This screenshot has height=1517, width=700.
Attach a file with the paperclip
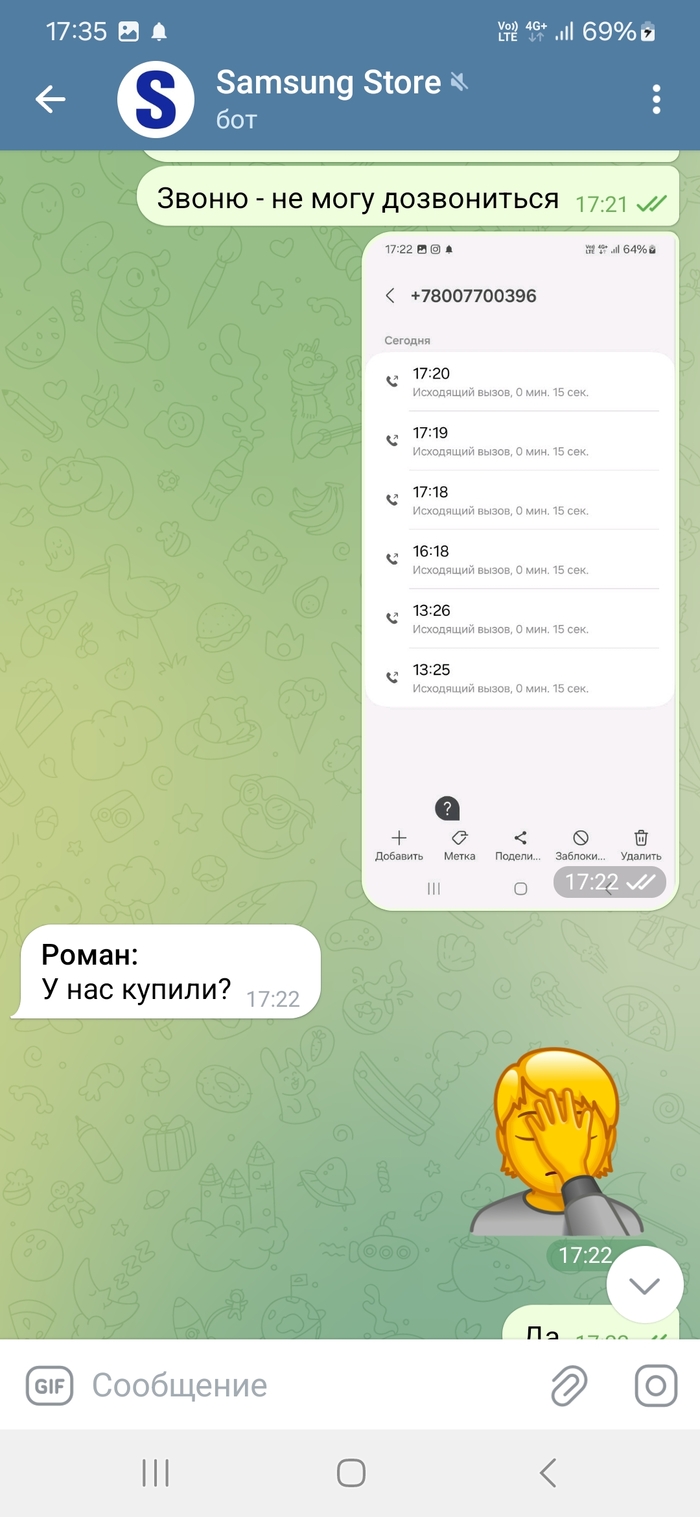point(568,1385)
